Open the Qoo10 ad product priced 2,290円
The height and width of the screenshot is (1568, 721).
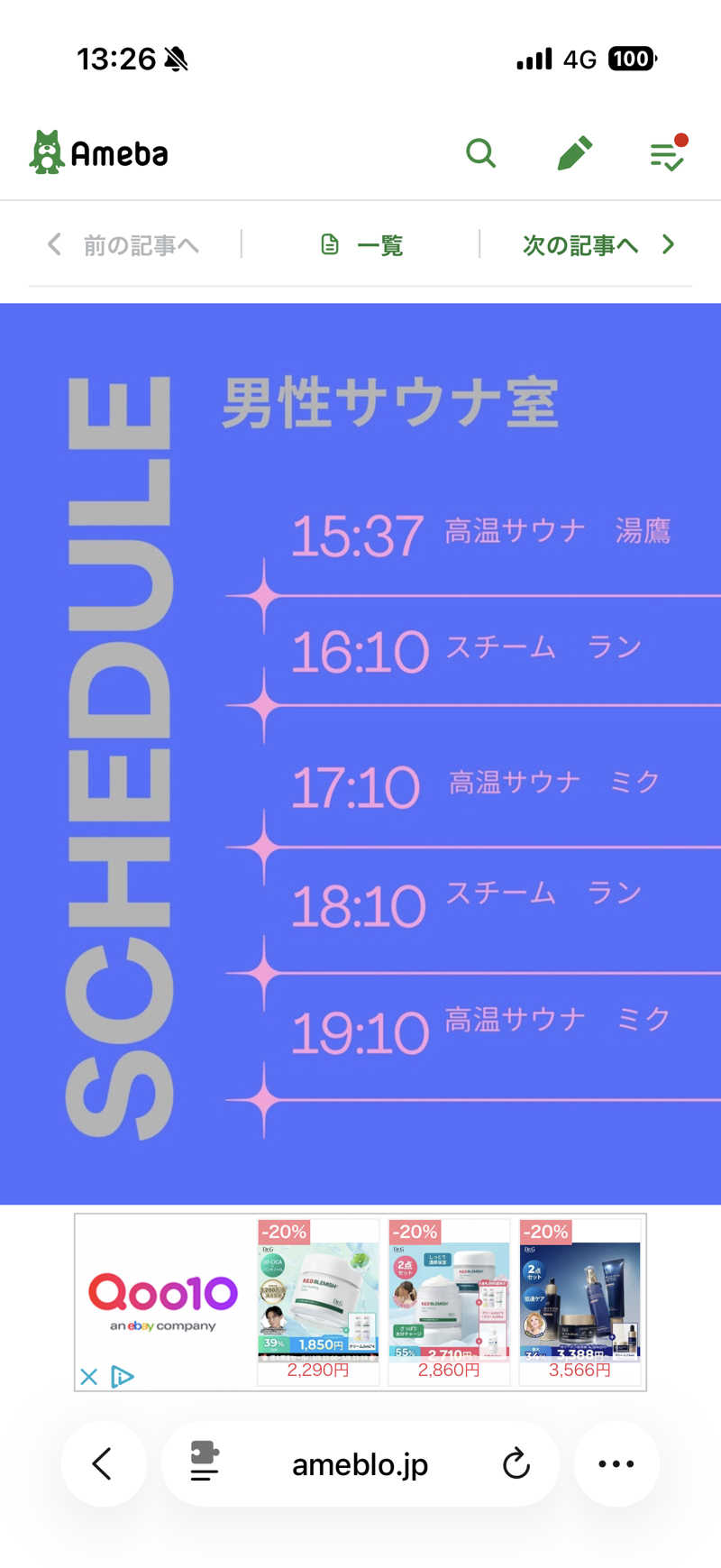pyautogui.click(x=318, y=1301)
